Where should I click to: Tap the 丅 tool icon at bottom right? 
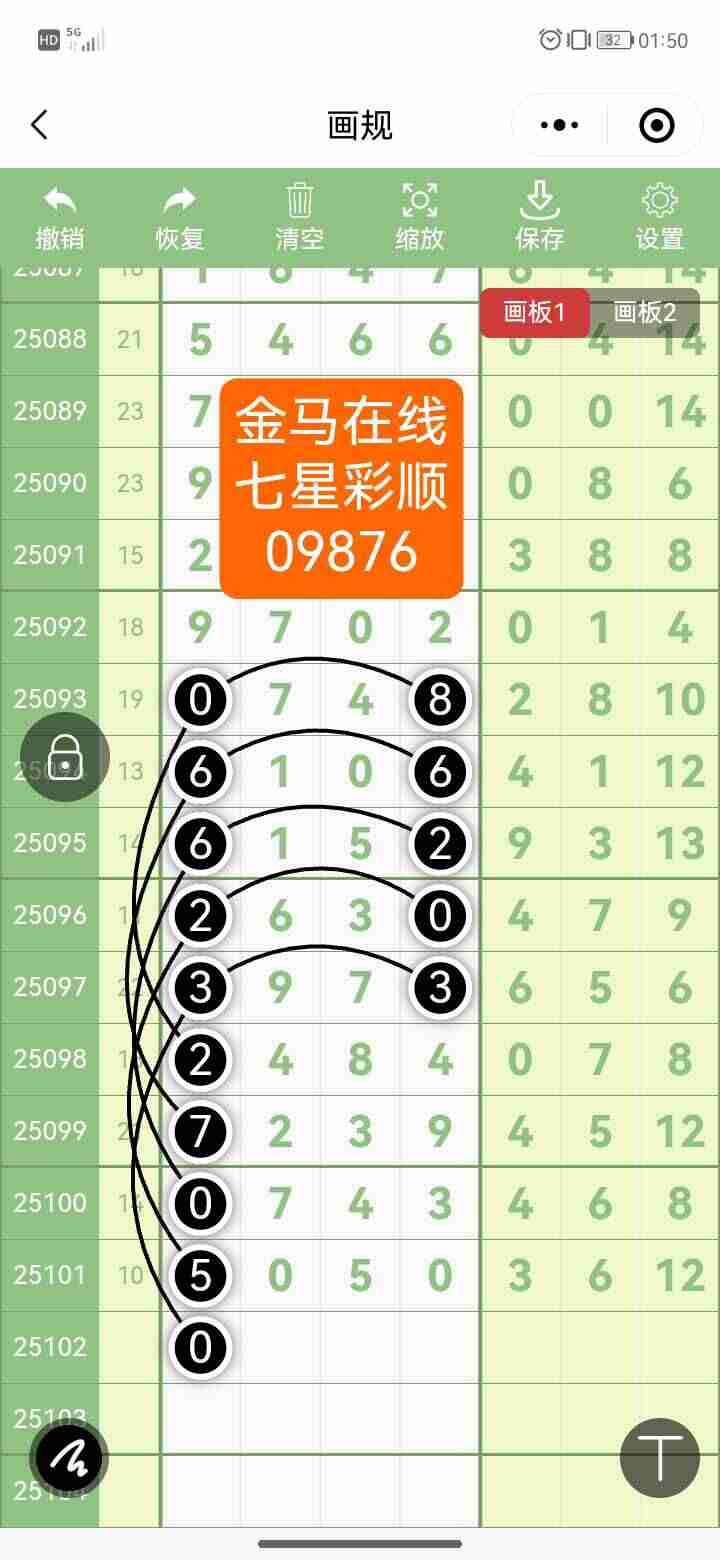tap(658, 1457)
